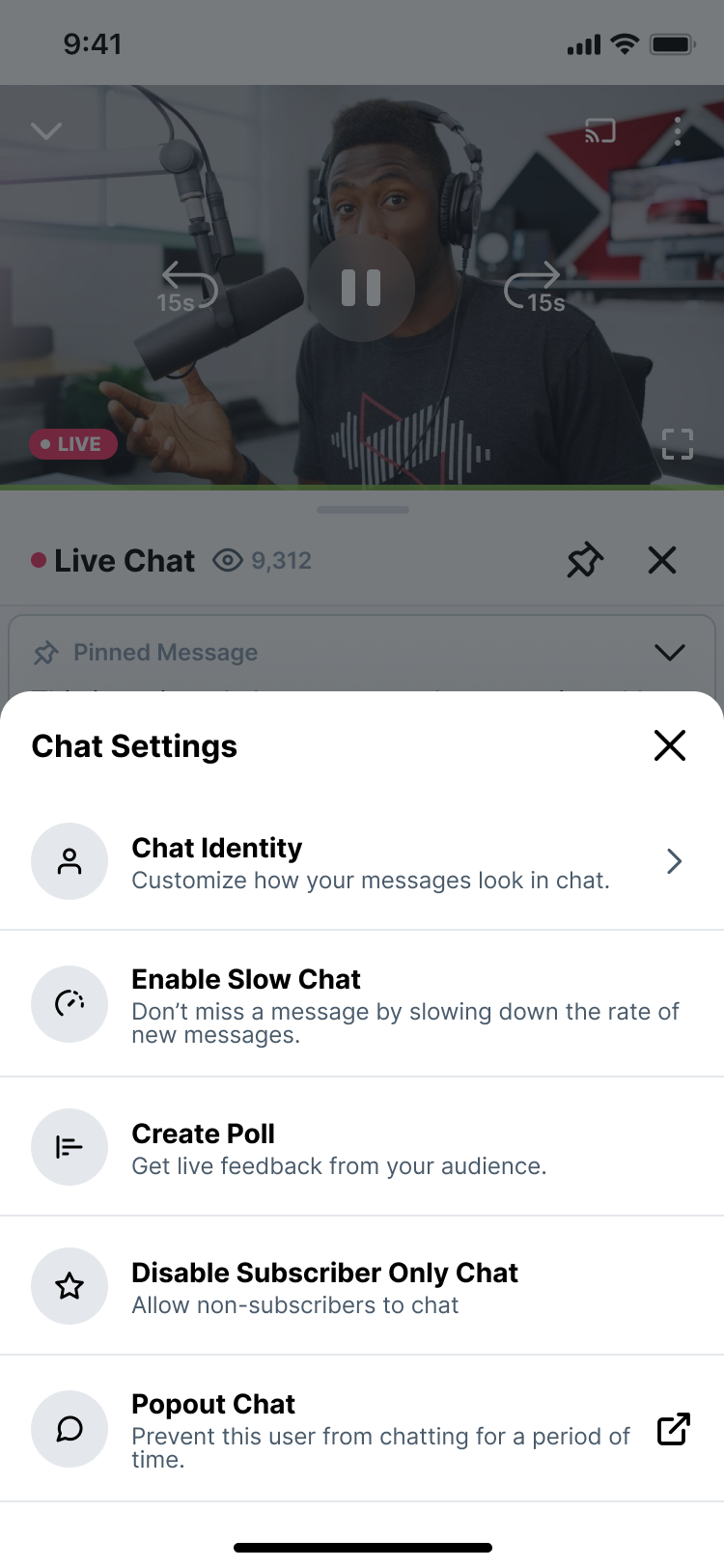Minimize the video player
The height and width of the screenshot is (1568, 724).
[46, 131]
